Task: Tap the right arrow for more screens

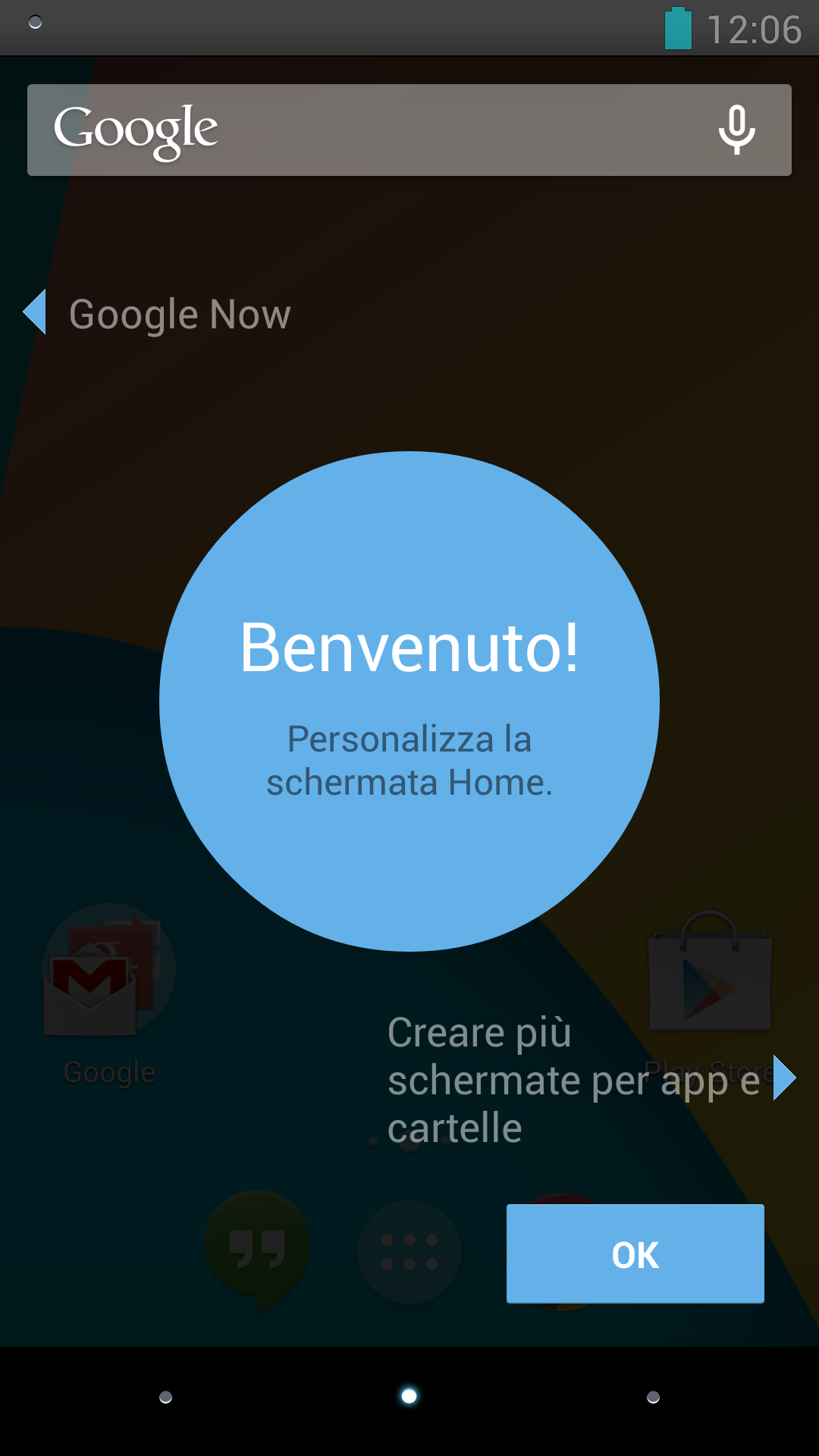Action: coord(784,1078)
